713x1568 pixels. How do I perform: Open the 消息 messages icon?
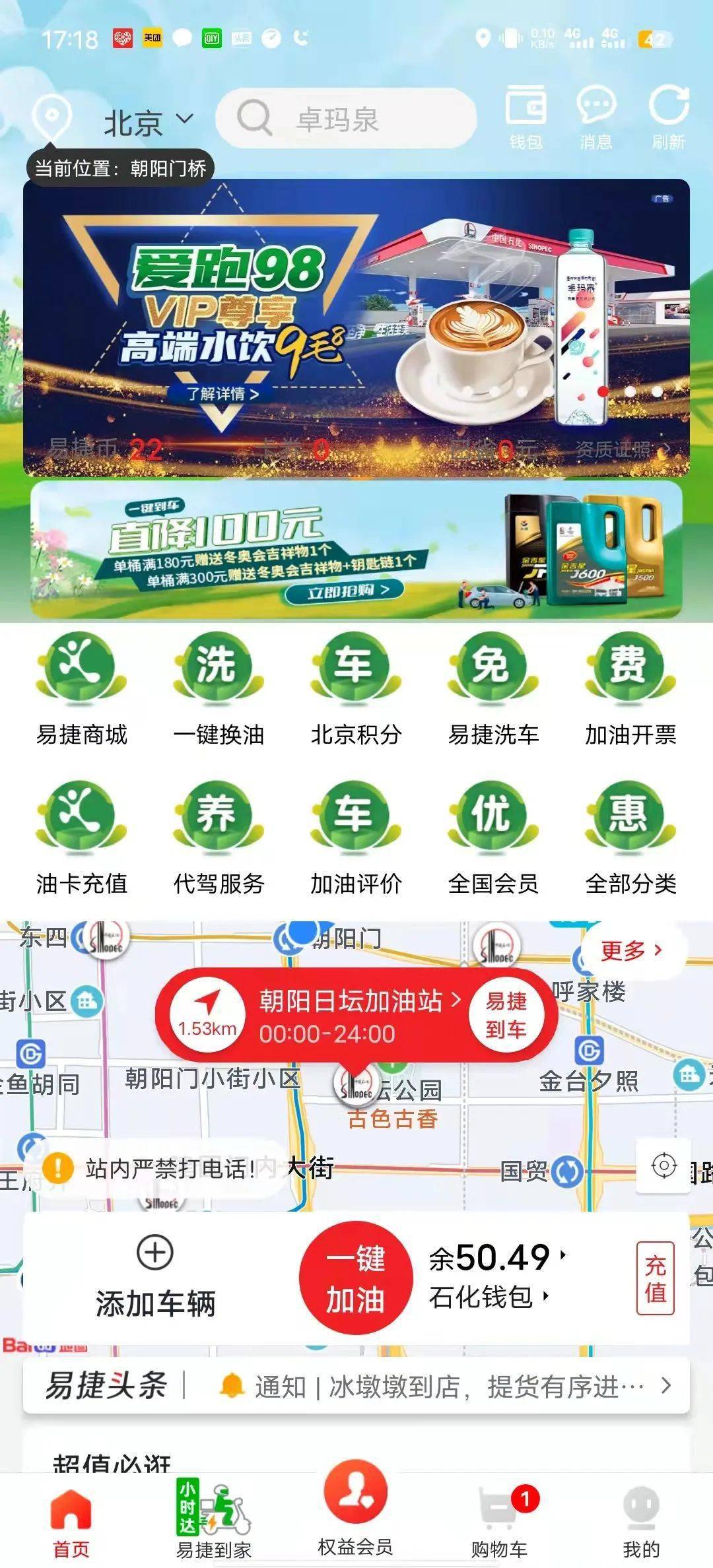click(x=596, y=117)
